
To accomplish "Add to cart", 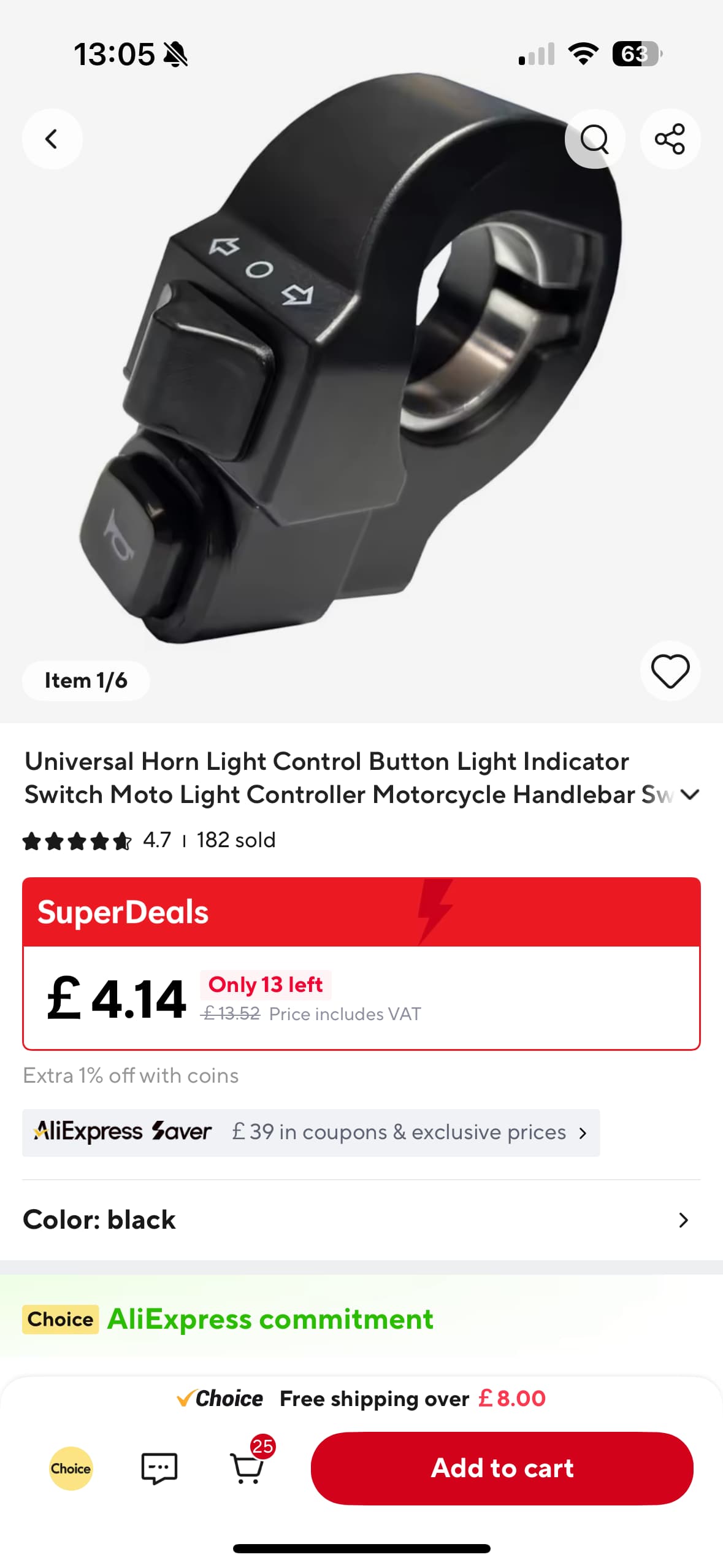I will [x=502, y=1468].
